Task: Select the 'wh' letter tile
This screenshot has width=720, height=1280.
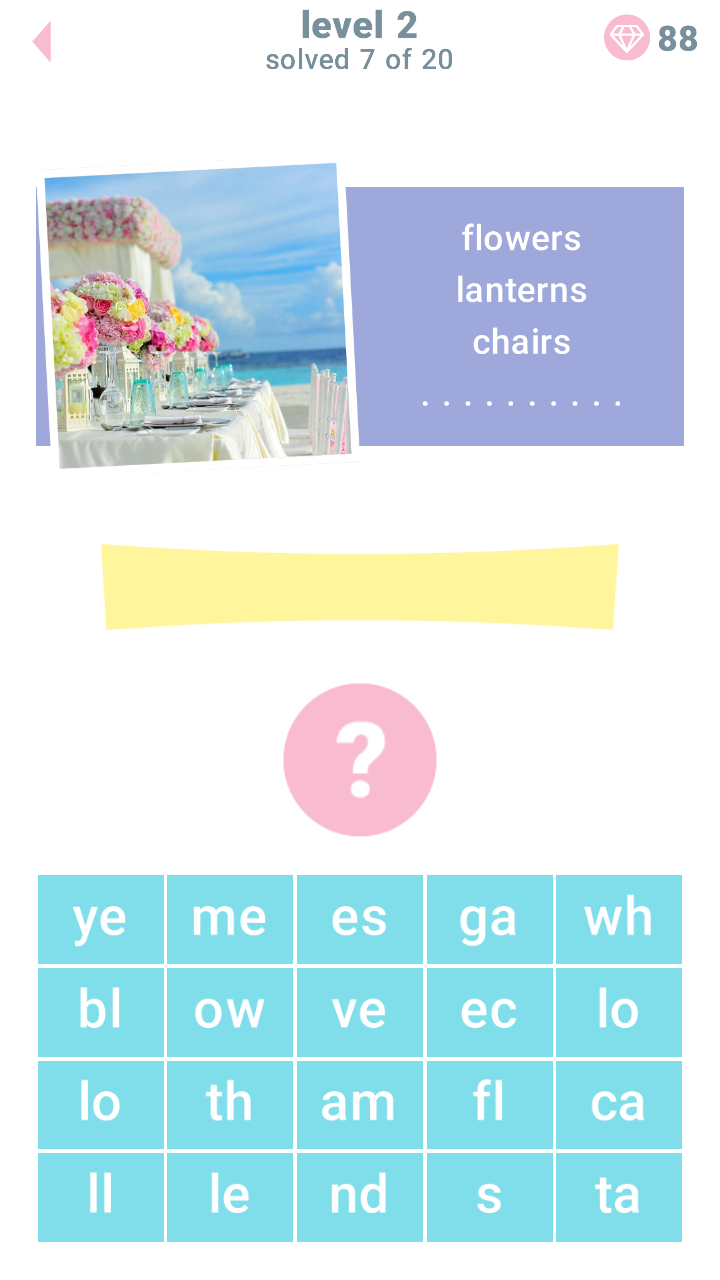Action: (x=618, y=919)
